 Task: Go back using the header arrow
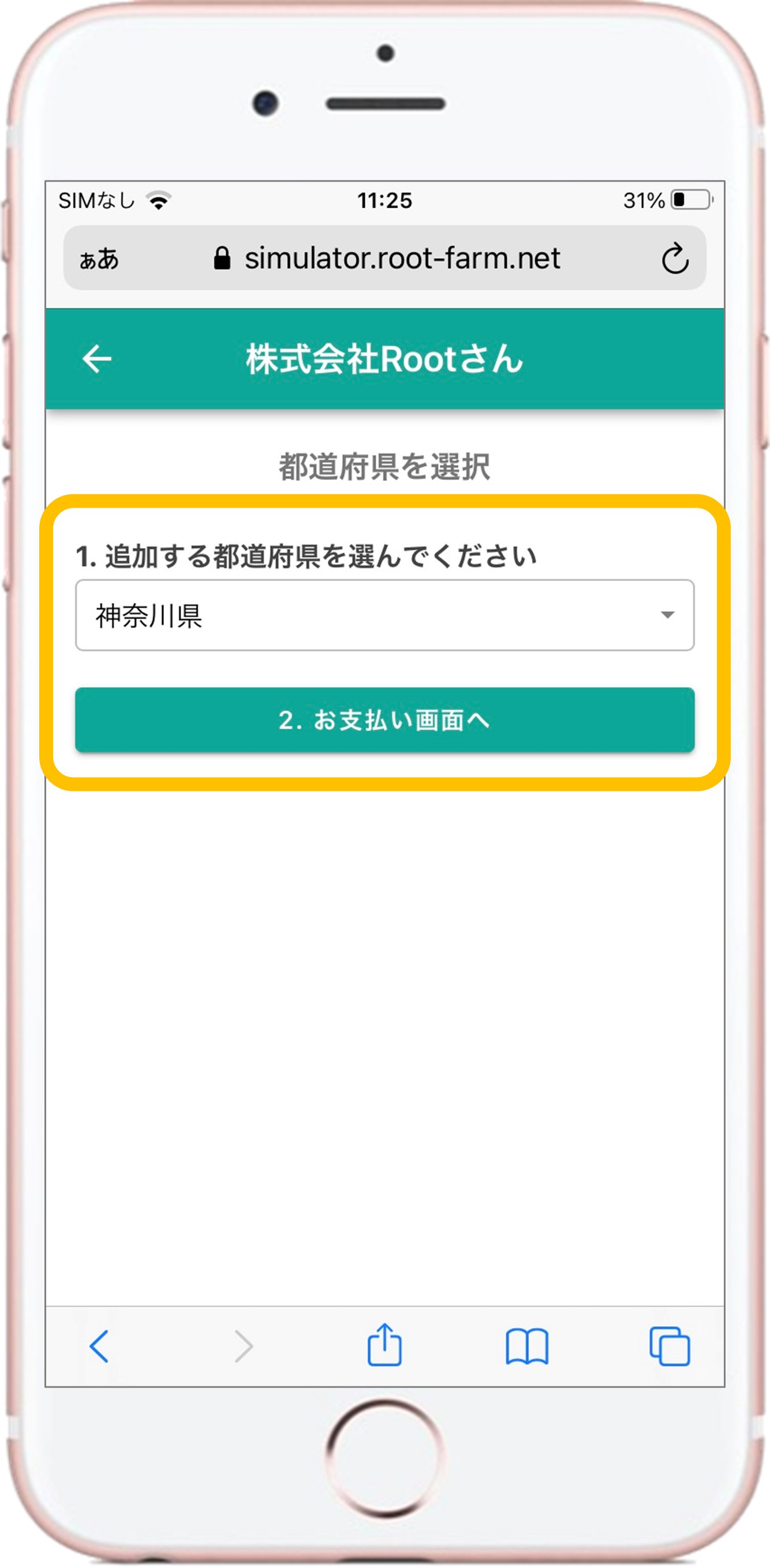(x=97, y=358)
